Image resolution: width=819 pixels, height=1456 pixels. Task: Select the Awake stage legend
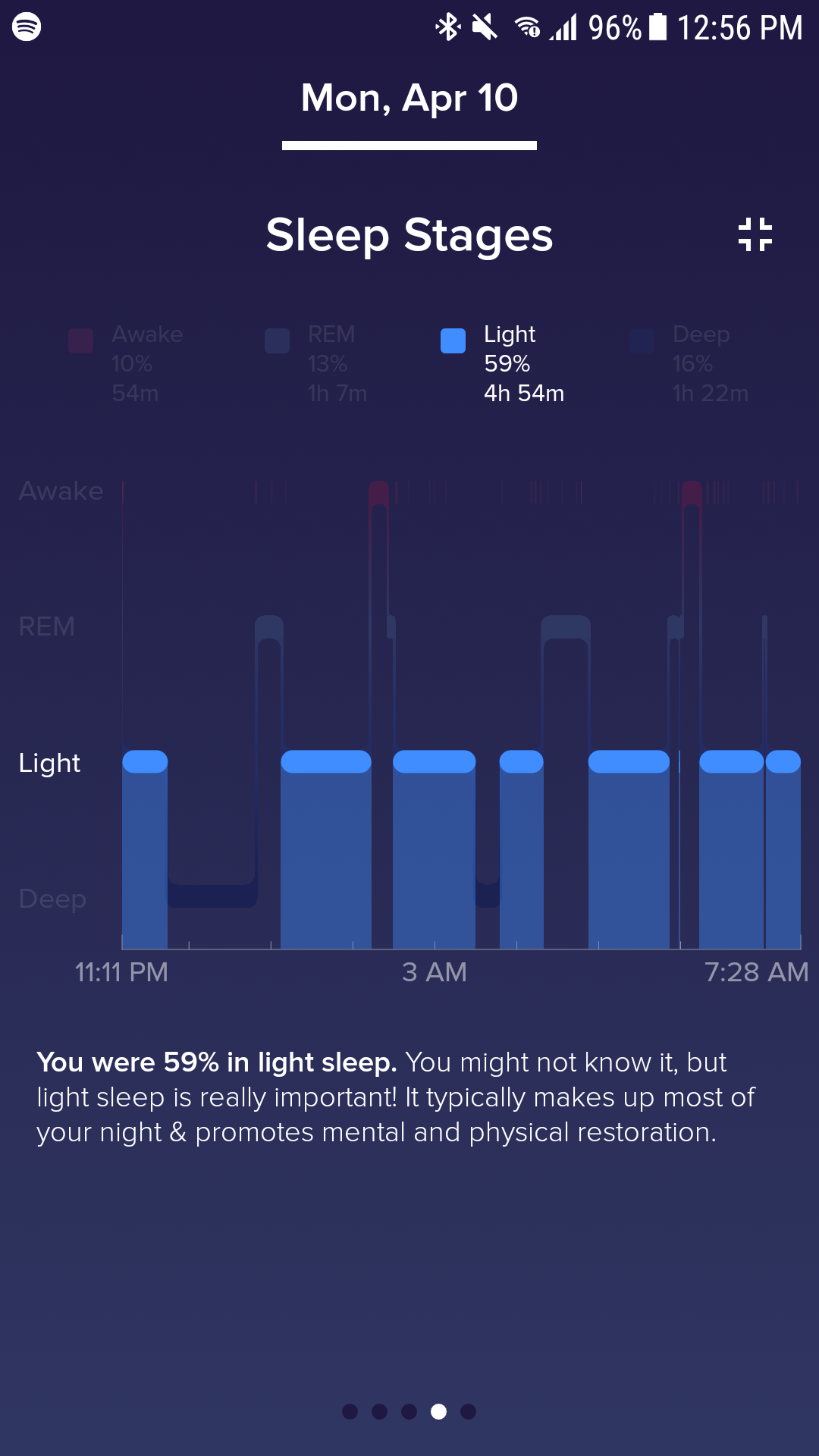tap(127, 363)
